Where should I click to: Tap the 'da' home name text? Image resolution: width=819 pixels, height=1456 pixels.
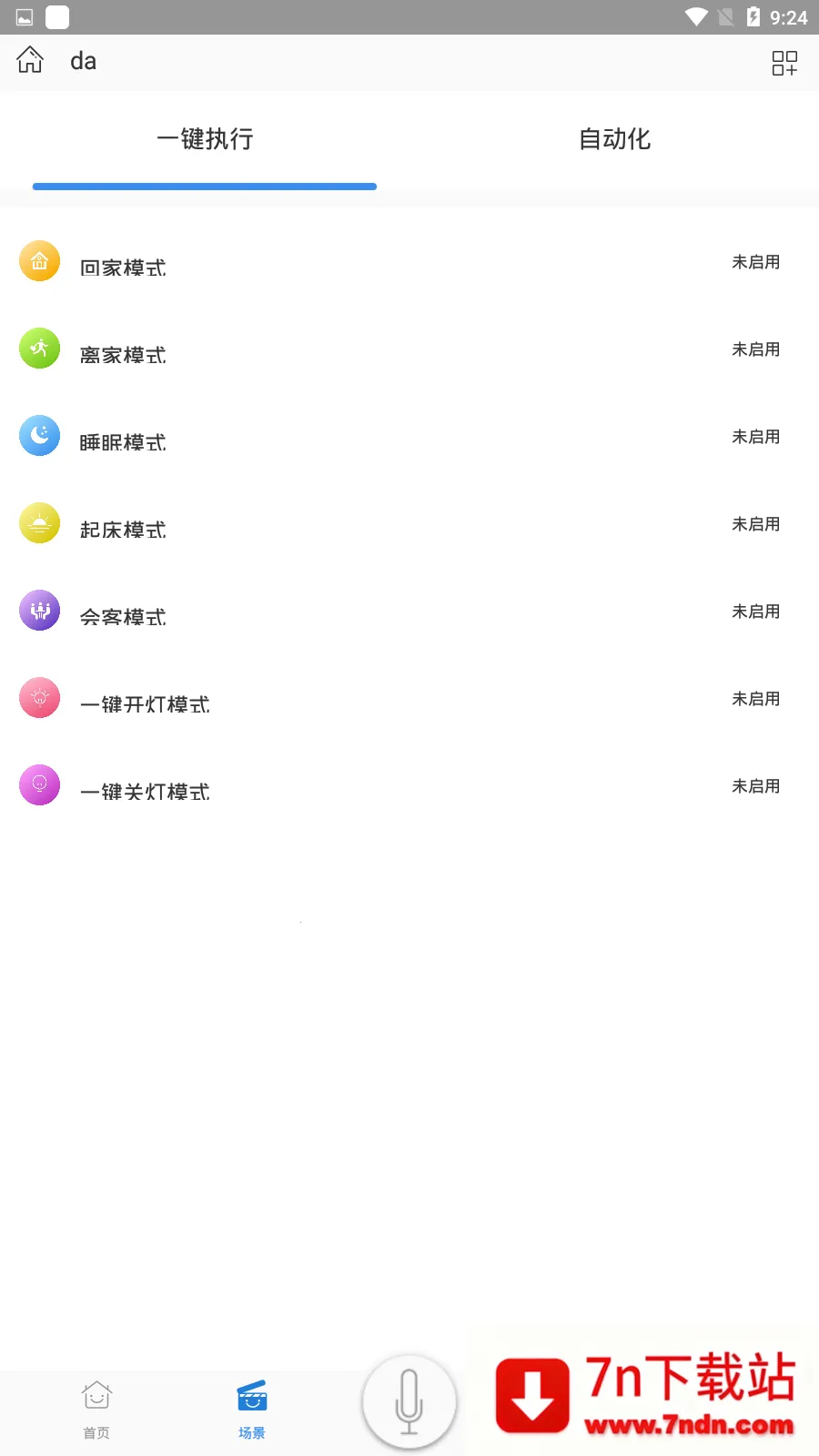point(84,60)
